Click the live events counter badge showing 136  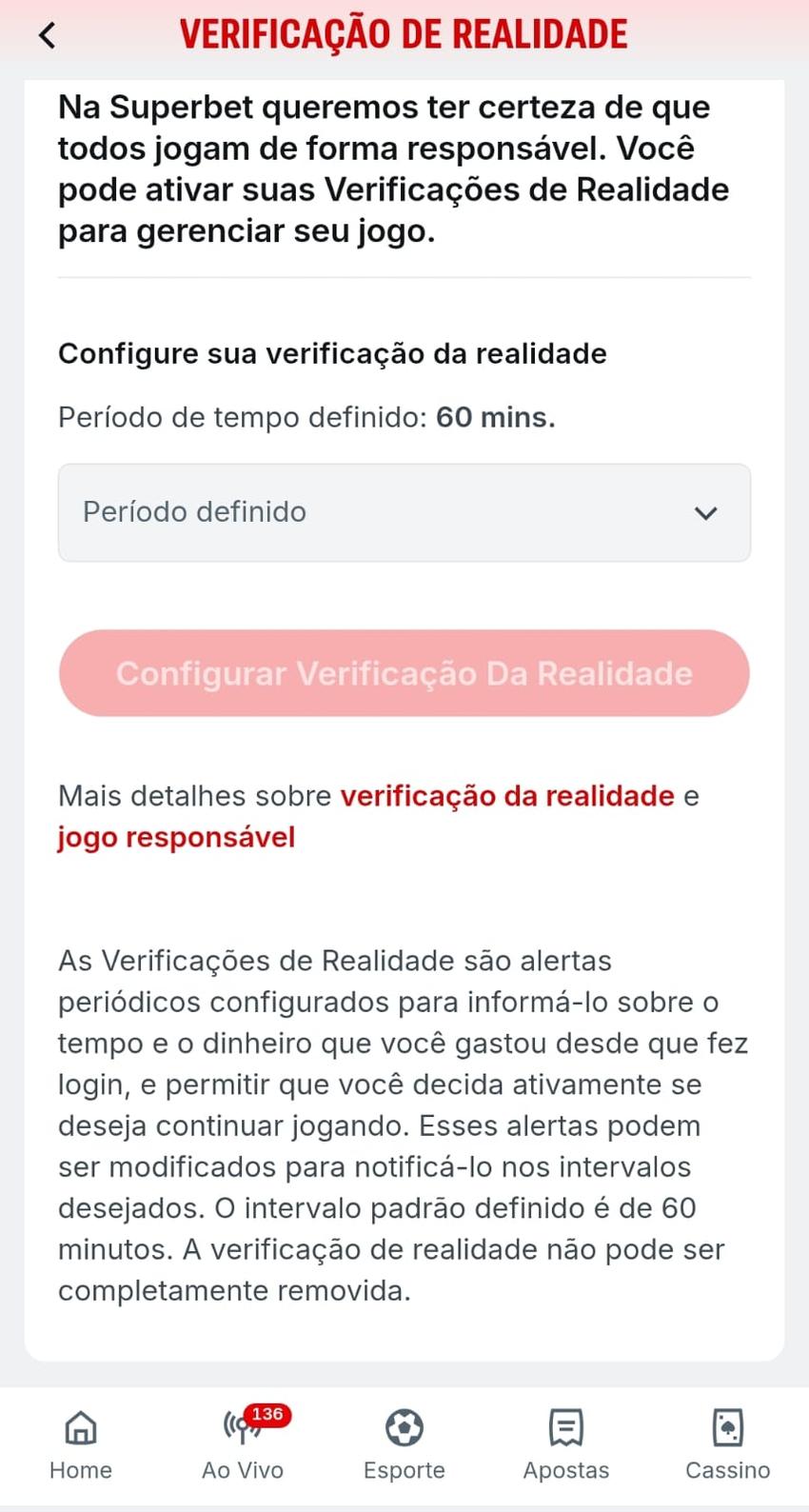point(266,1416)
